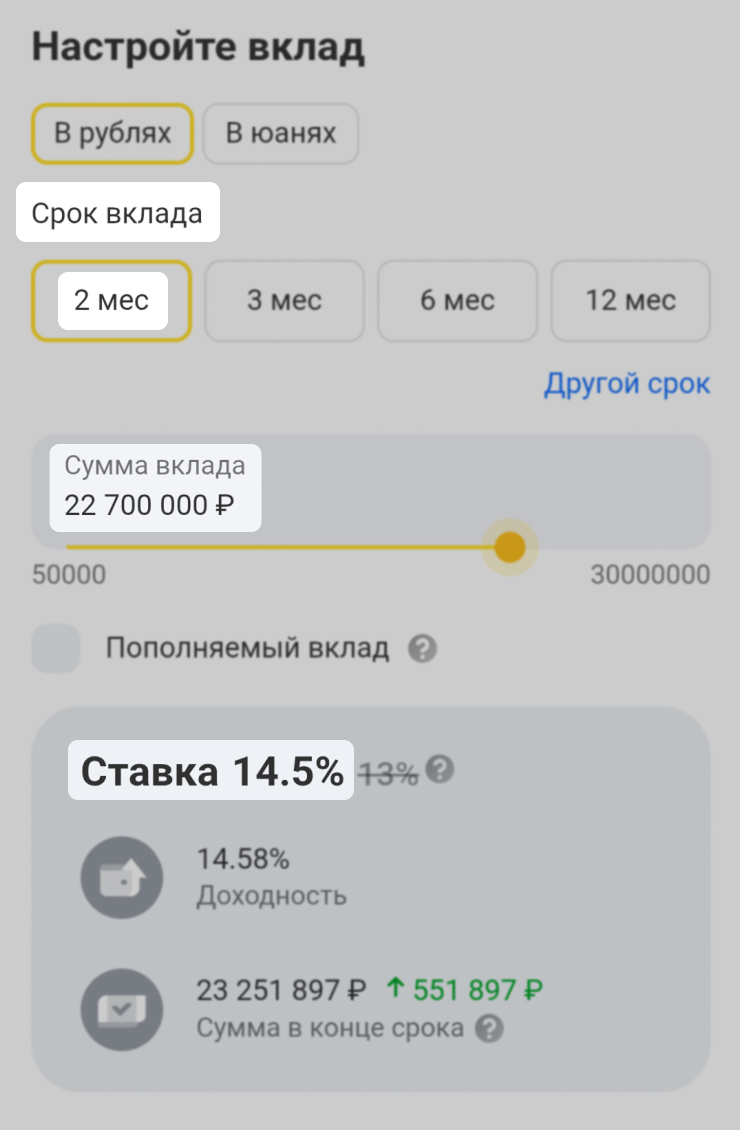Pick the 6 мес term option
The height and width of the screenshot is (1130, 740).
pyautogui.click(x=457, y=301)
